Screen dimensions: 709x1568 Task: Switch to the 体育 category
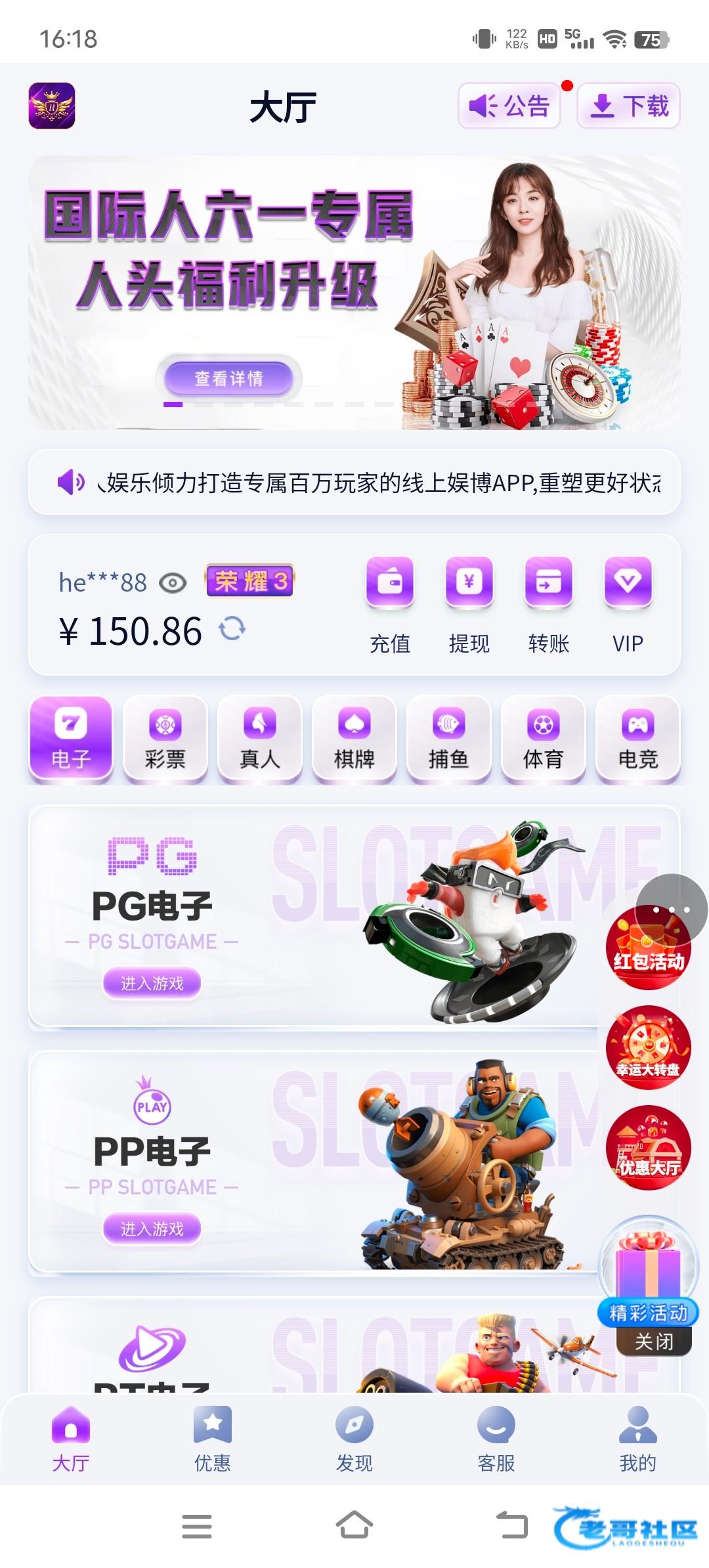(x=543, y=740)
